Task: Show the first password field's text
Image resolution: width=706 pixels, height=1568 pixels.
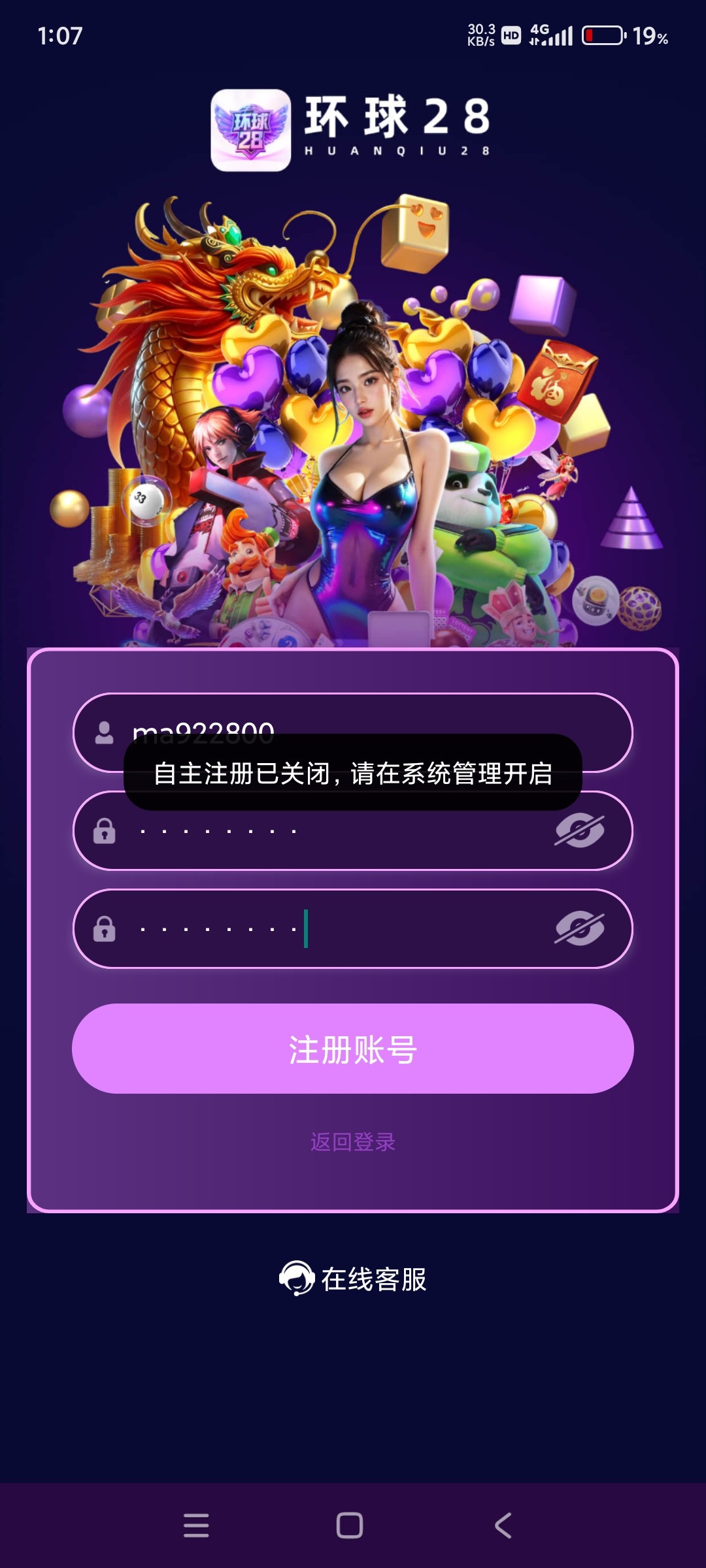Action: pos(579,831)
